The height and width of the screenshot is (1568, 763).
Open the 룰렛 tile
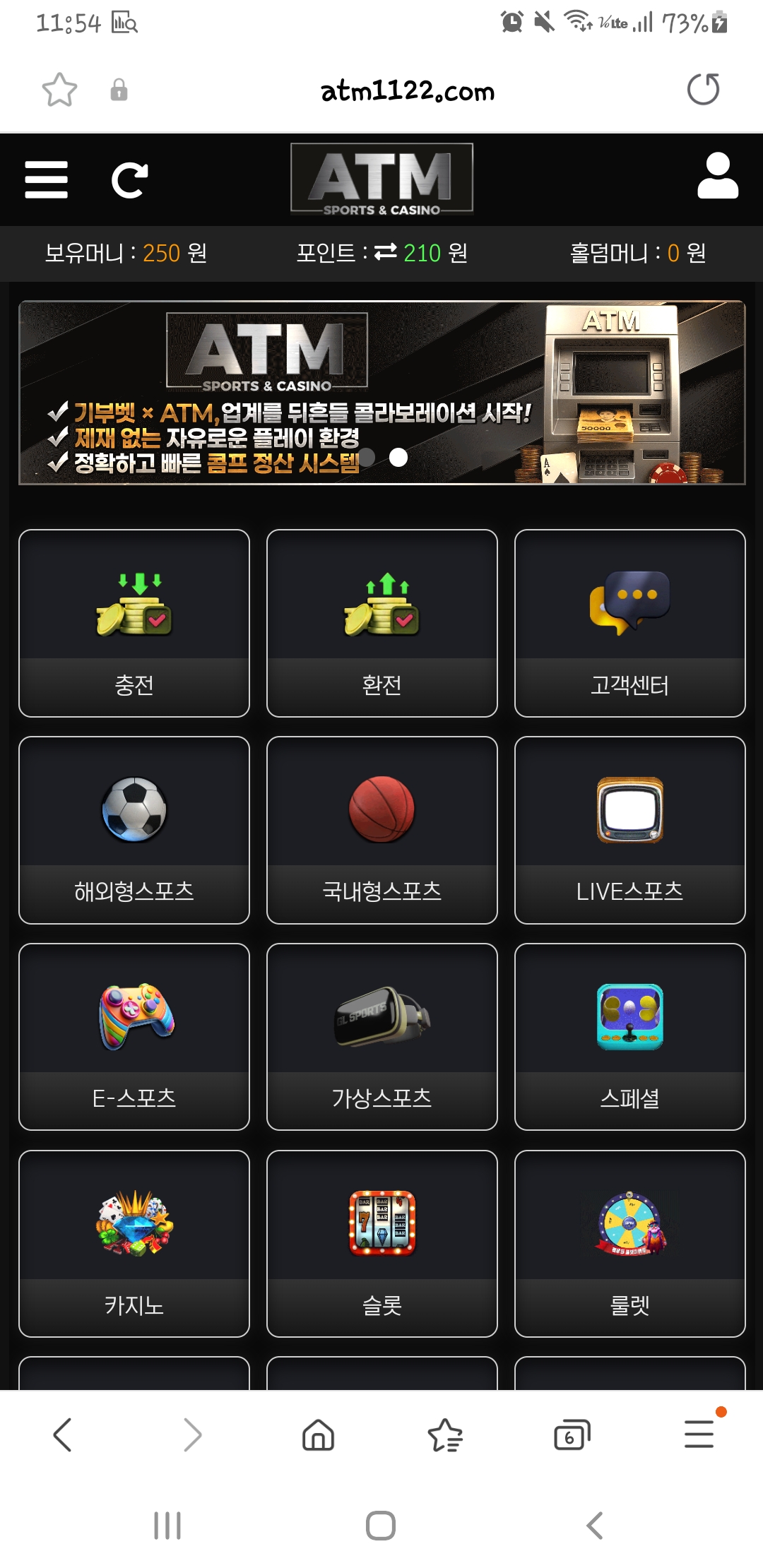pos(629,1243)
